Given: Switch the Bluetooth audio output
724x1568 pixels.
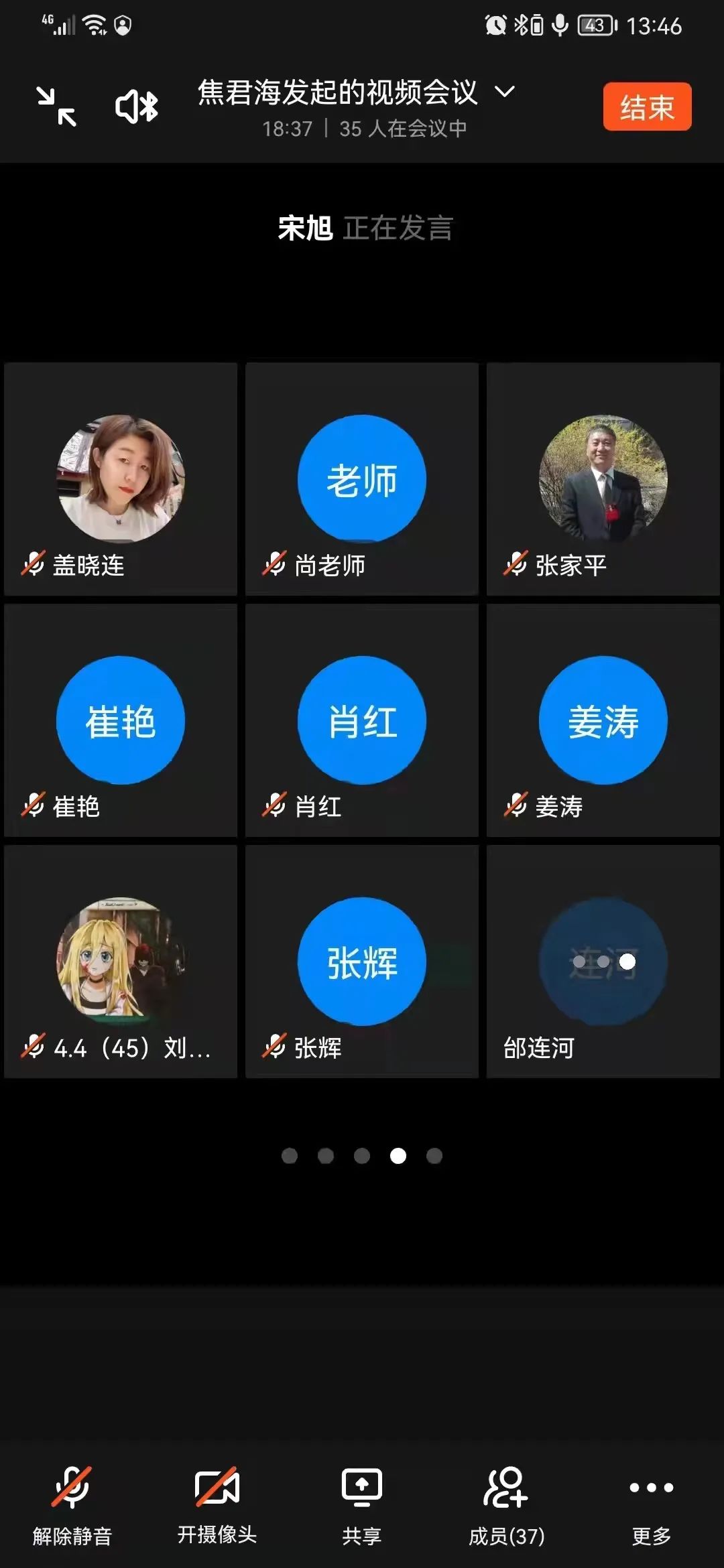Looking at the screenshot, I should pyautogui.click(x=137, y=107).
